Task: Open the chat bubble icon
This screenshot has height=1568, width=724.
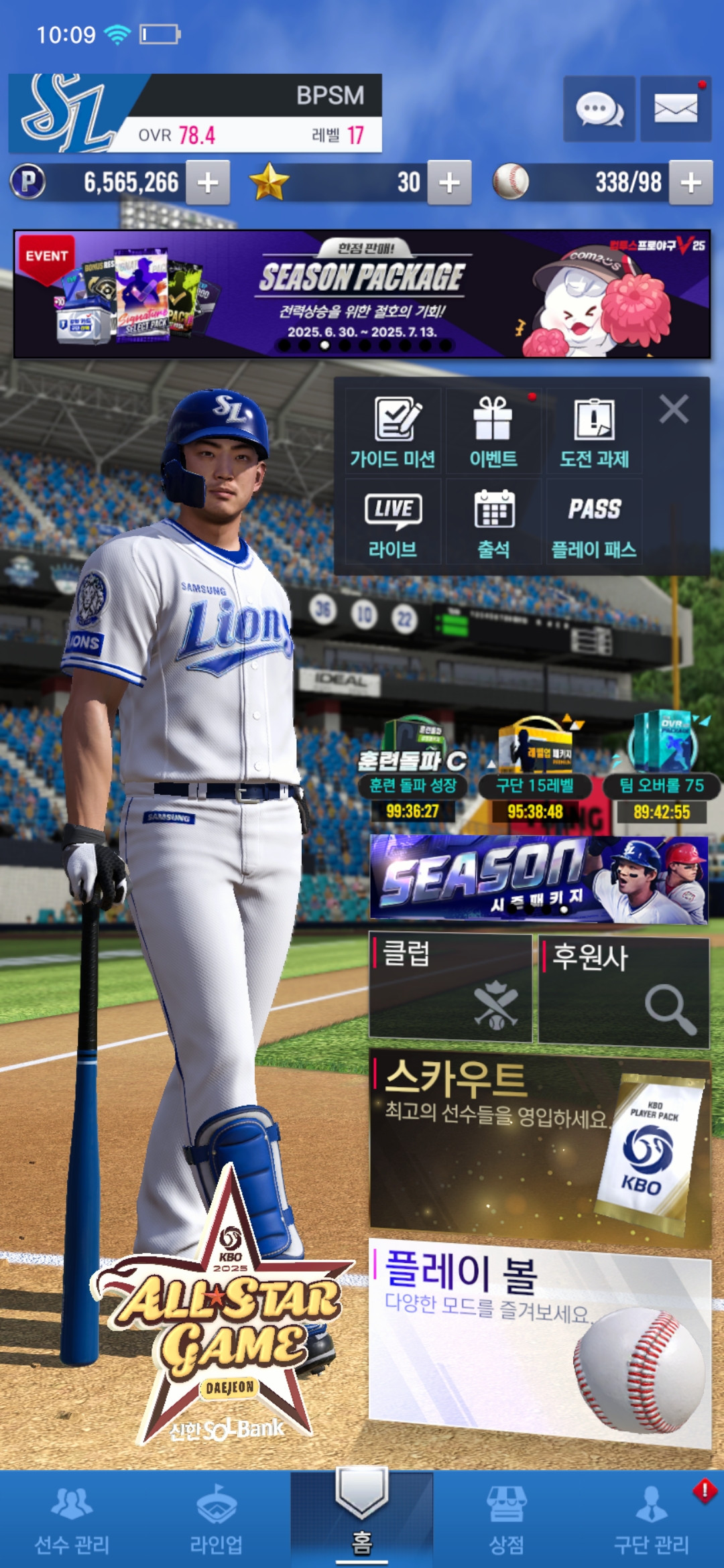Action: pyautogui.click(x=599, y=109)
